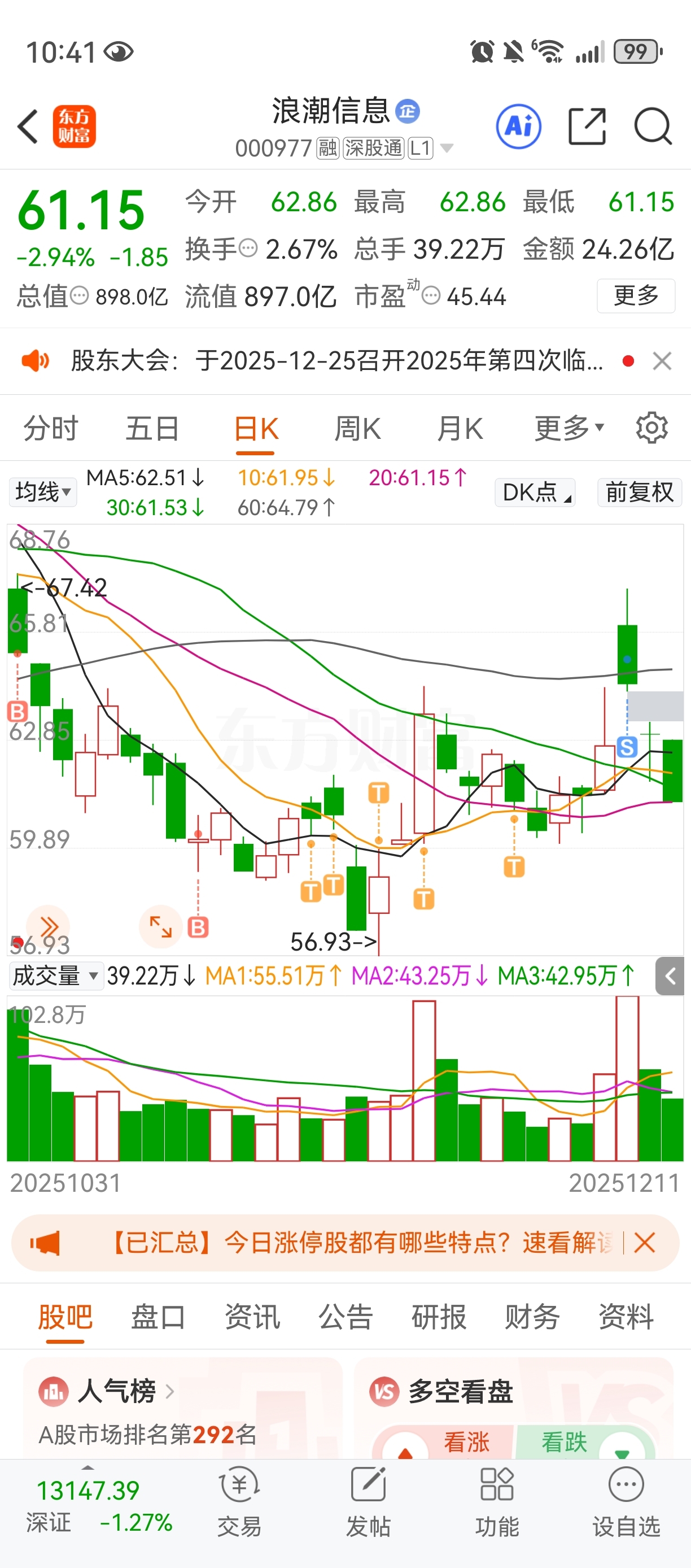The height and width of the screenshot is (1568, 691).
Task: Open the DK点 options
Action: click(x=535, y=492)
